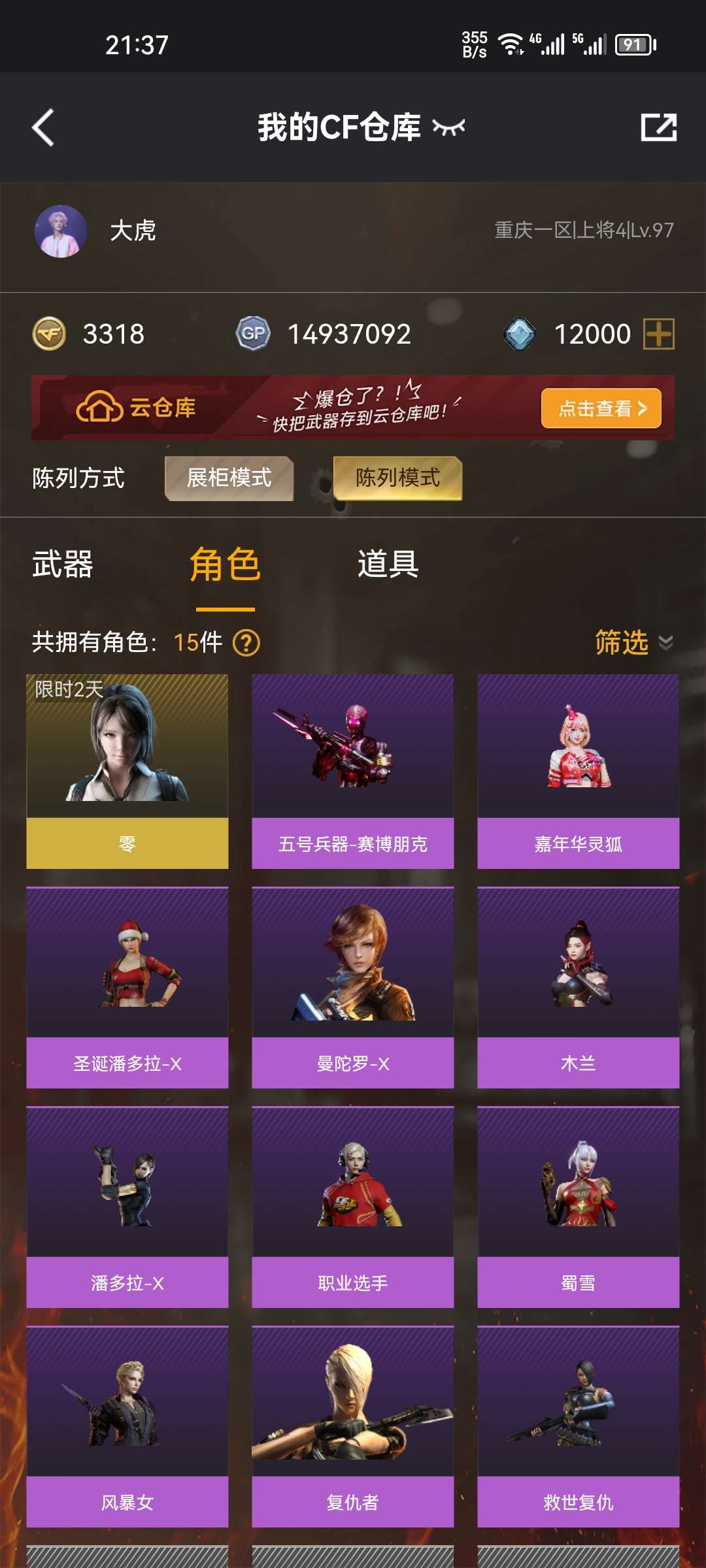Open the 五号兵器-赛博朋克 character card
Viewport: 706px width, 1568px height.
(353, 771)
